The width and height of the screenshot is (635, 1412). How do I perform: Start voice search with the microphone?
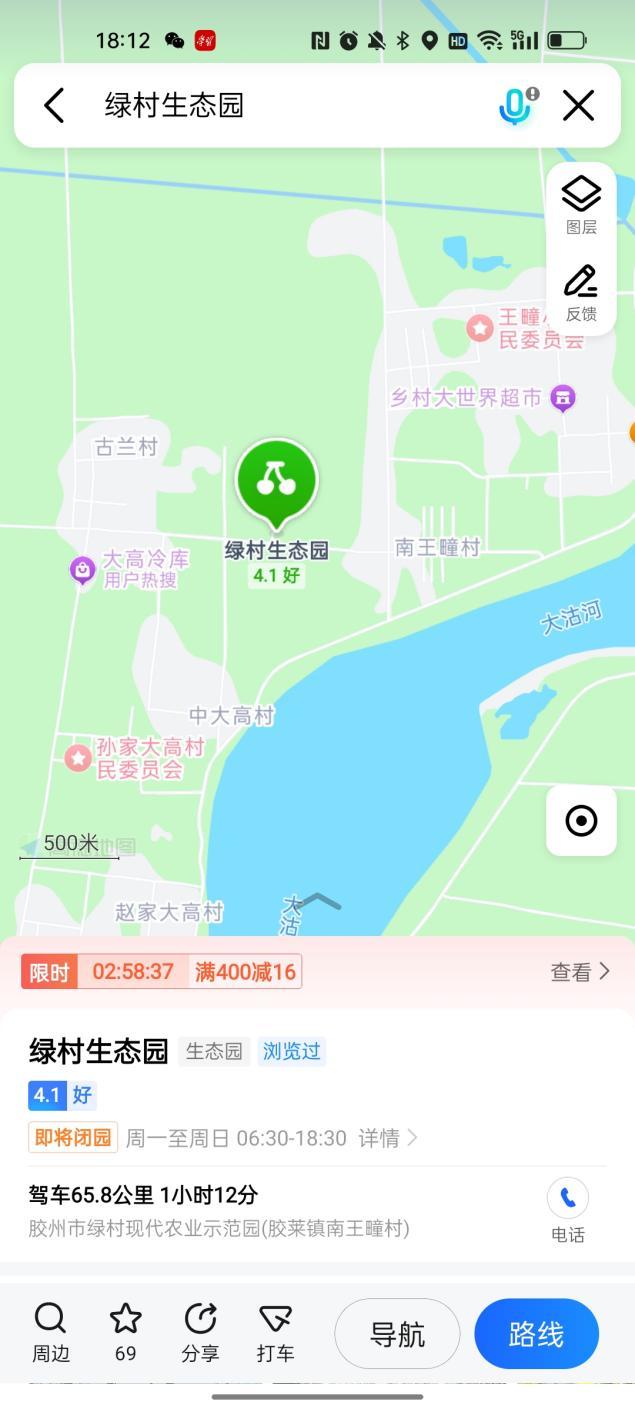coord(516,105)
